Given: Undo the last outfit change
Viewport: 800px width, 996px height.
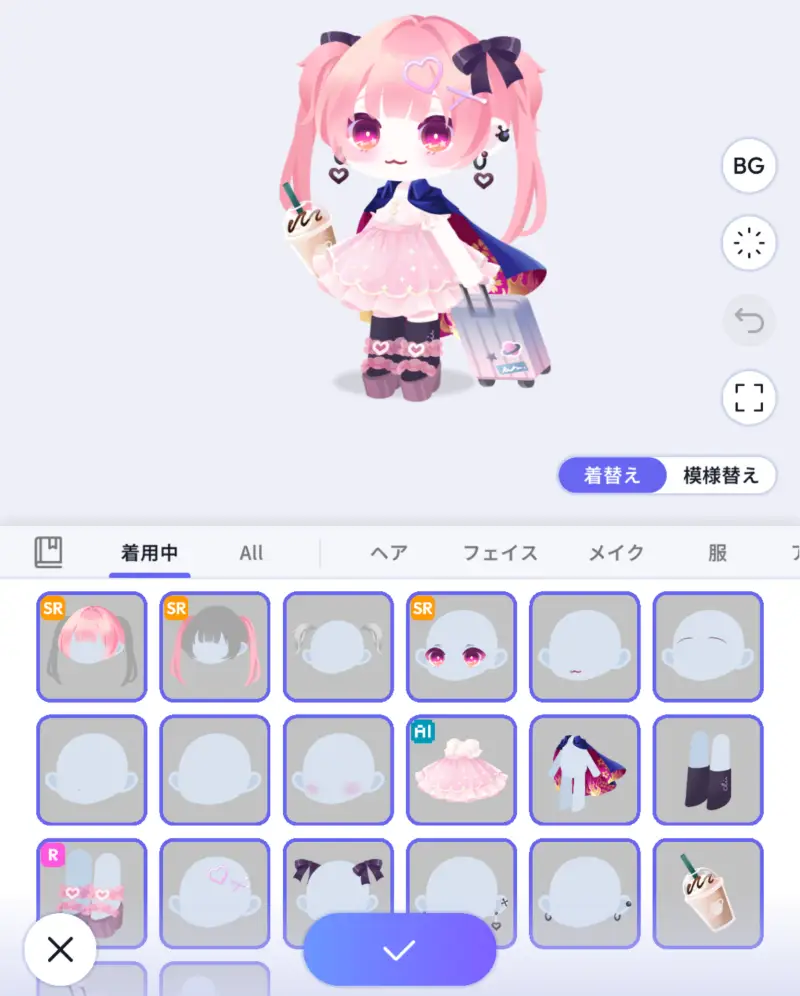Looking at the screenshot, I should pyautogui.click(x=748, y=320).
